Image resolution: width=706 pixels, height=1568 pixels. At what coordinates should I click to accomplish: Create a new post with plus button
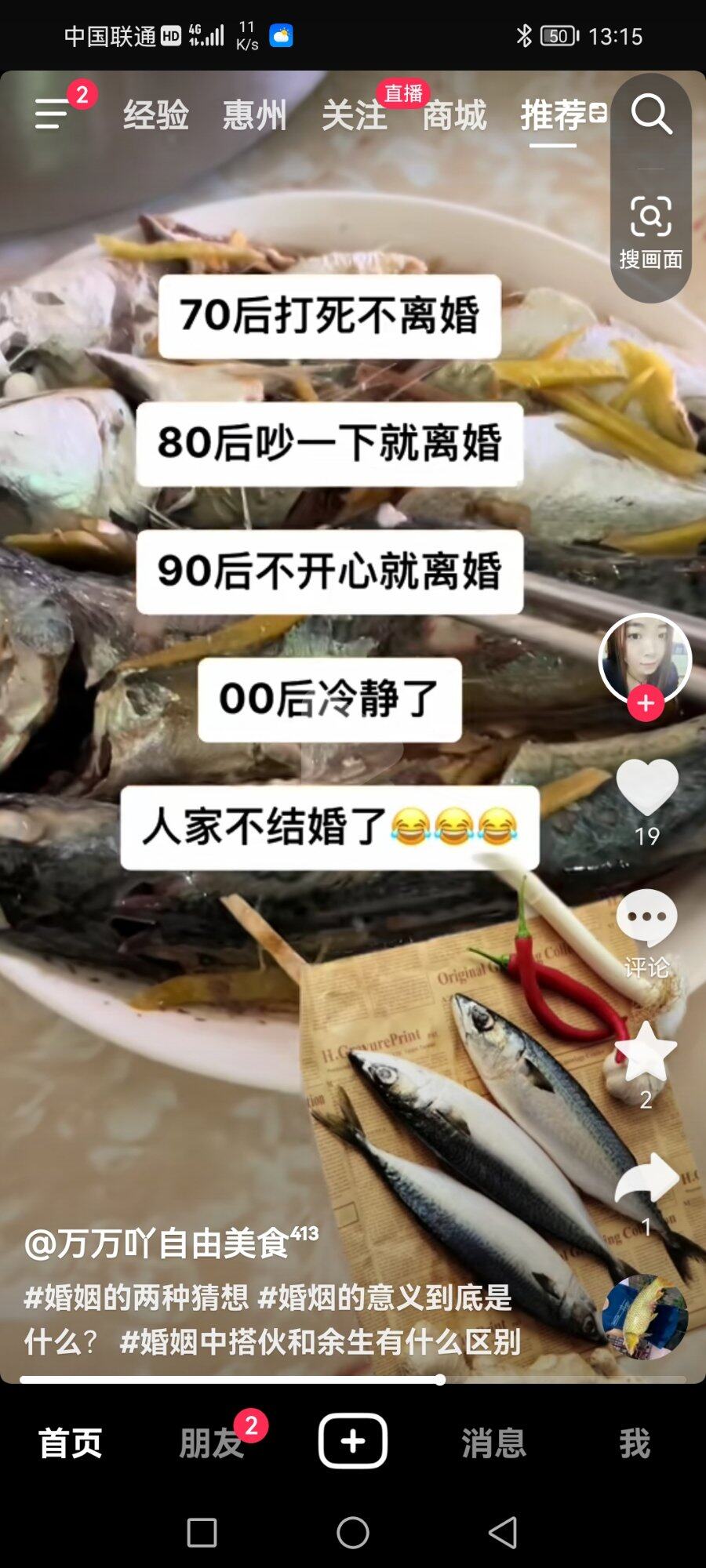click(x=353, y=1441)
